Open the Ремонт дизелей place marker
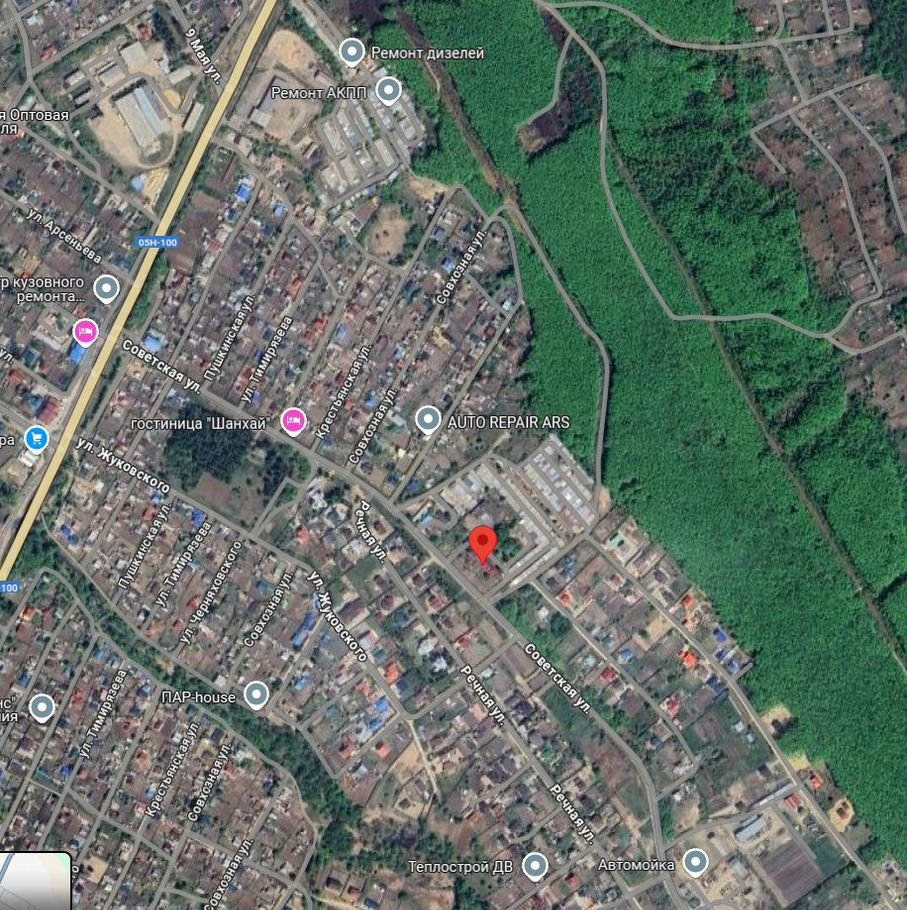The width and height of the screenshot is (907, 910). click(351, 51)
